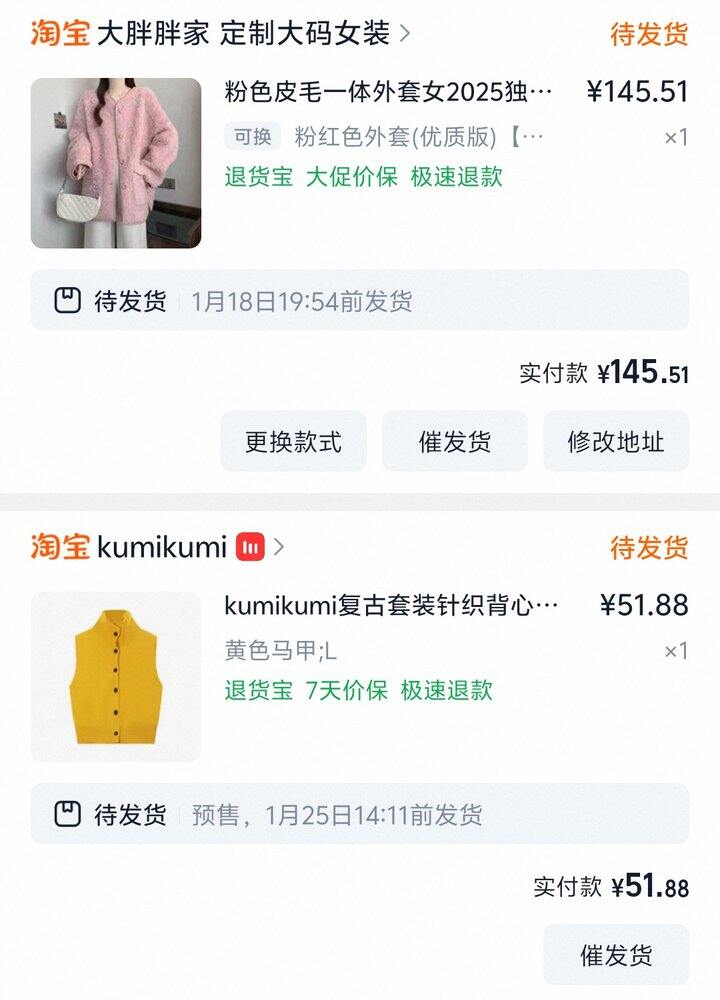The height and width of the screenshot is (1000, 720).
Task: Open the 粉色皮毛一体外套 order details
Action: 390,93
